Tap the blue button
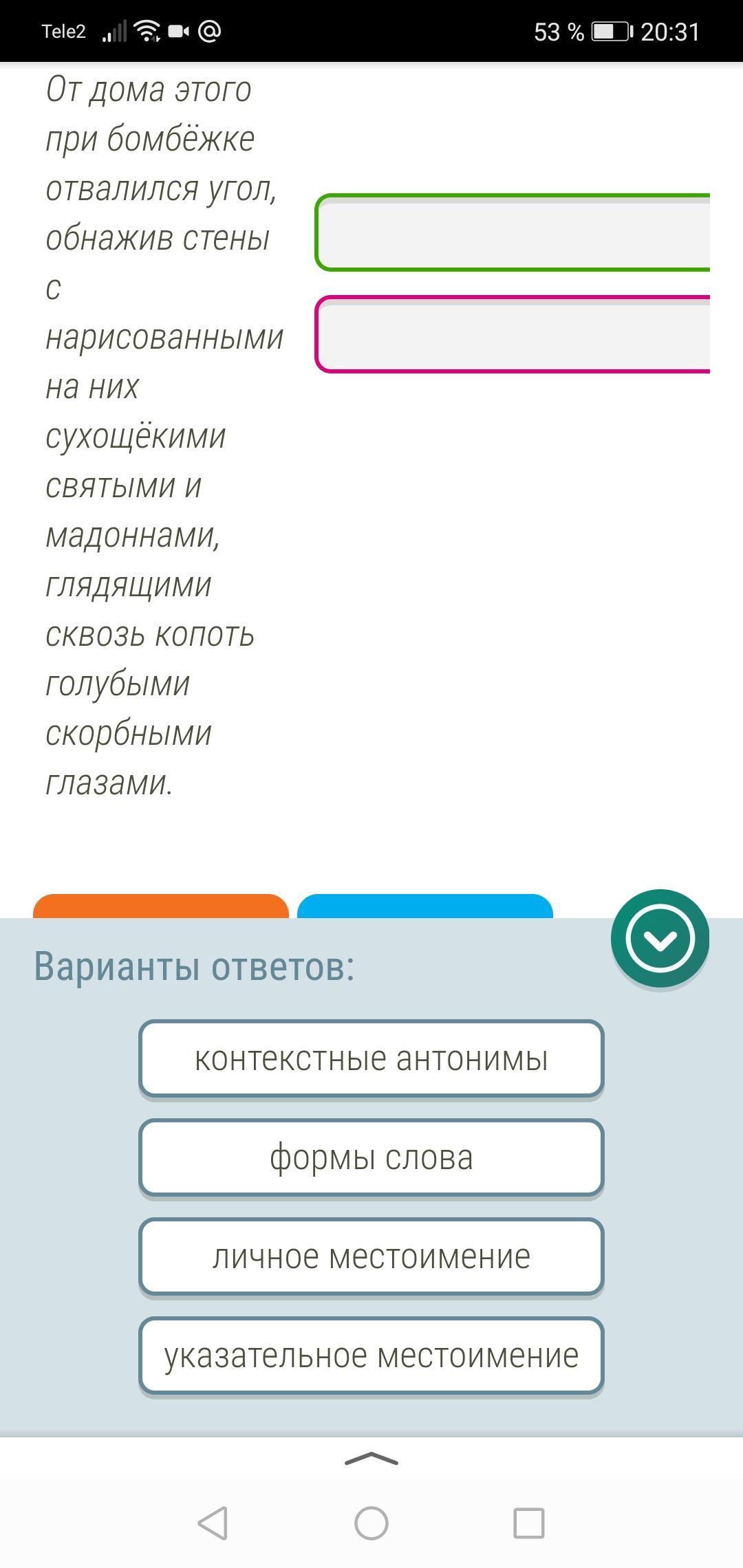 point(425,906)
